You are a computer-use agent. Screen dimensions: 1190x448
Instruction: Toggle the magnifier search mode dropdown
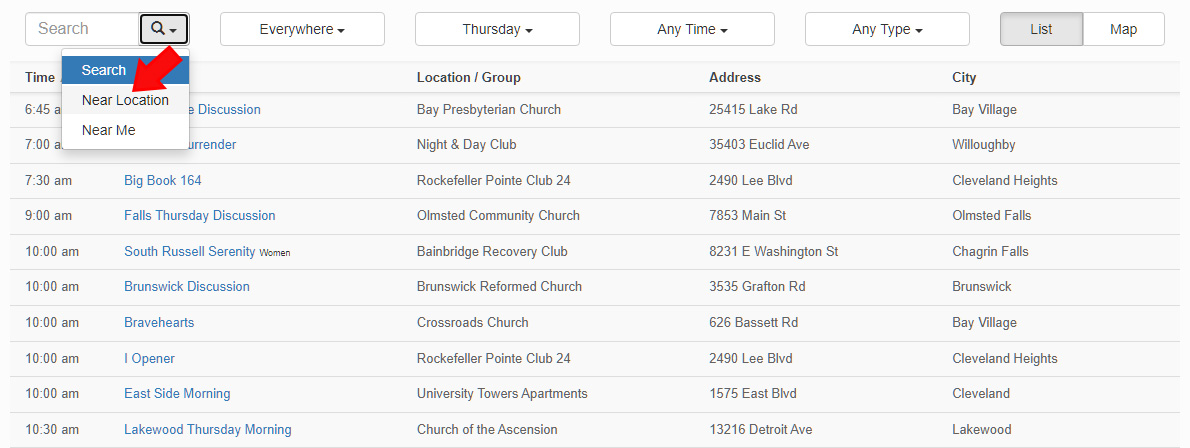(x=164, y=29)
